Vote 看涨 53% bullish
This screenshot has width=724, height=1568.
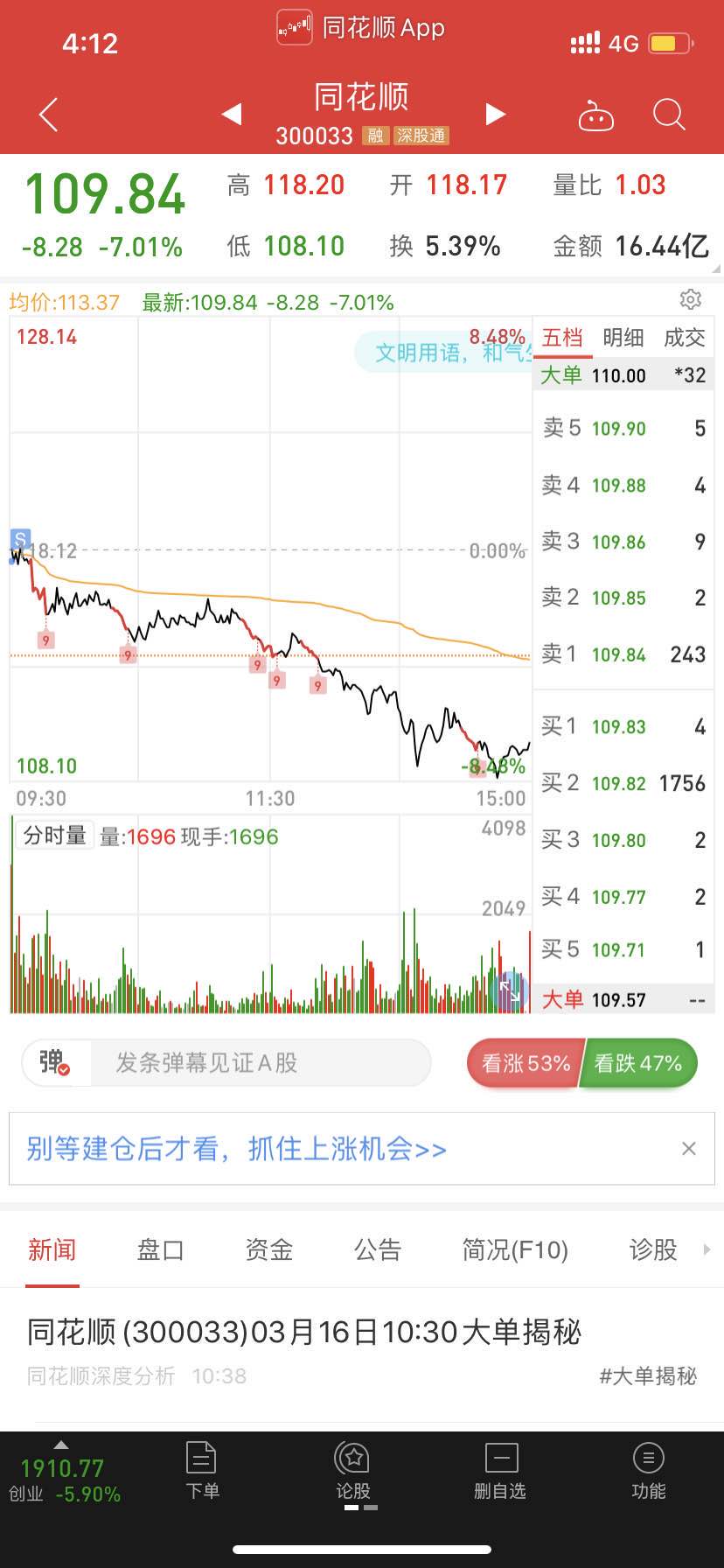[525, 1063]
